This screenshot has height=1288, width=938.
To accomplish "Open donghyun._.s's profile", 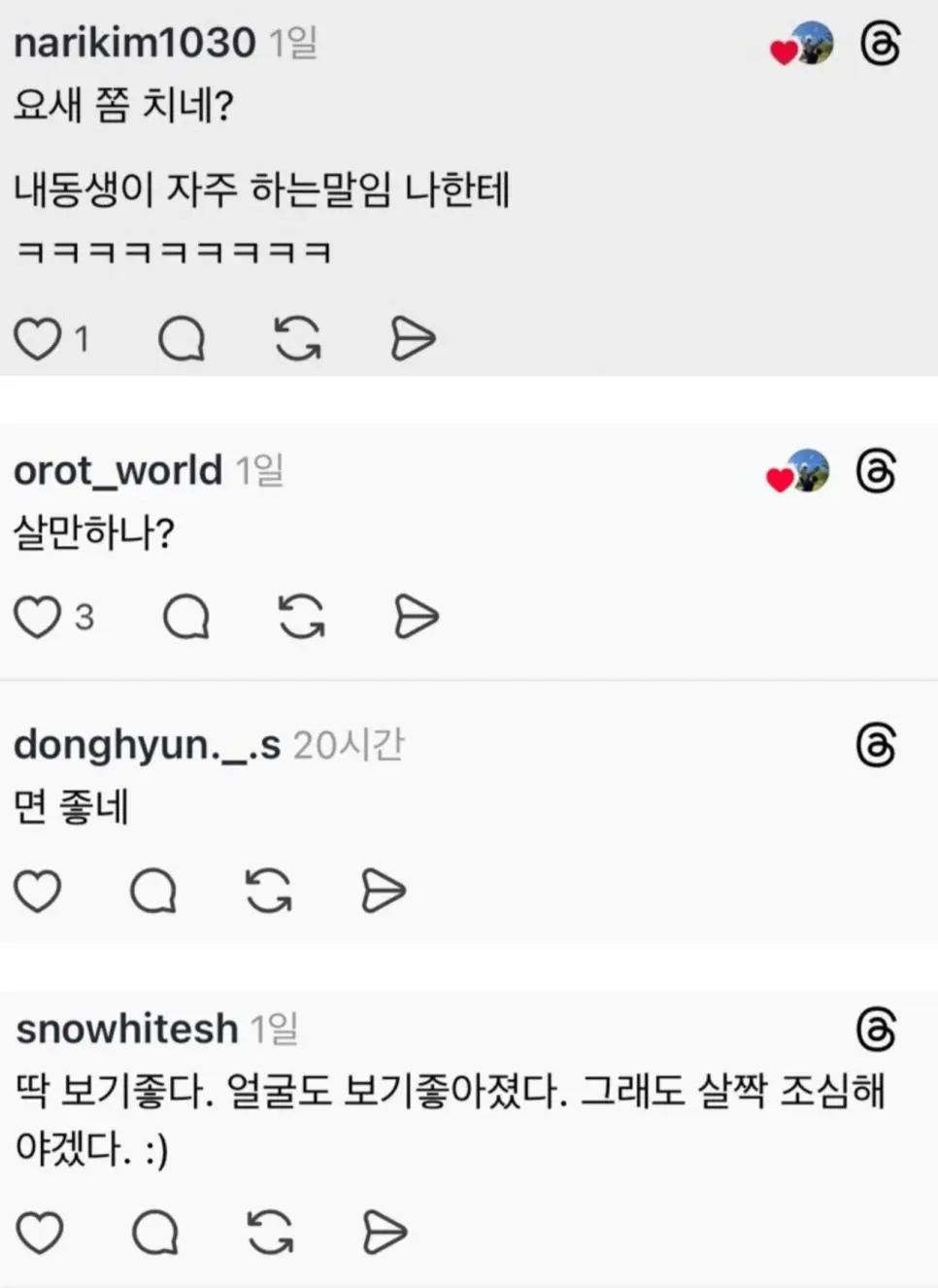I will pos(147,745).
